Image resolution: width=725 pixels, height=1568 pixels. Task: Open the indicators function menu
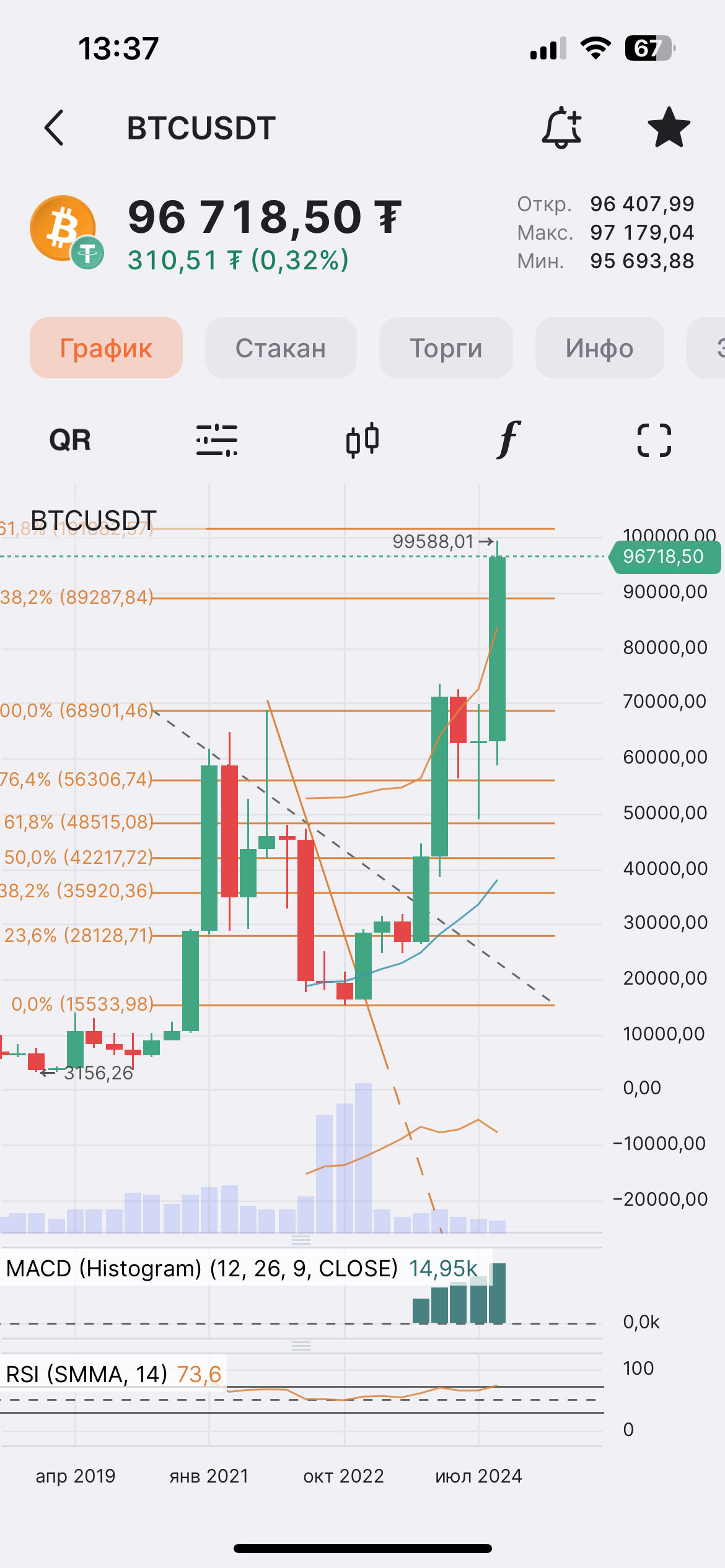tap(508, 440)
